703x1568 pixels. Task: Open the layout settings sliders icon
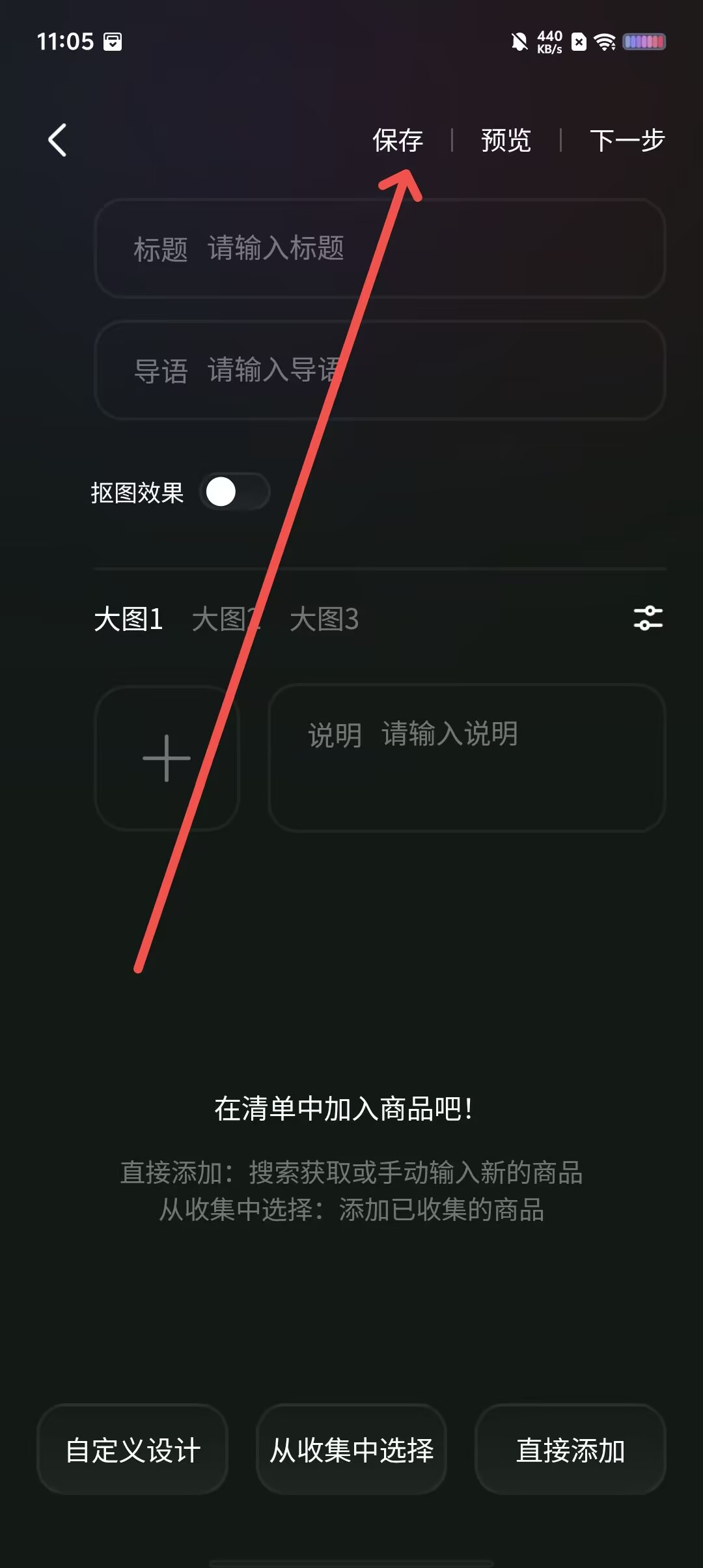coord(648,618)
